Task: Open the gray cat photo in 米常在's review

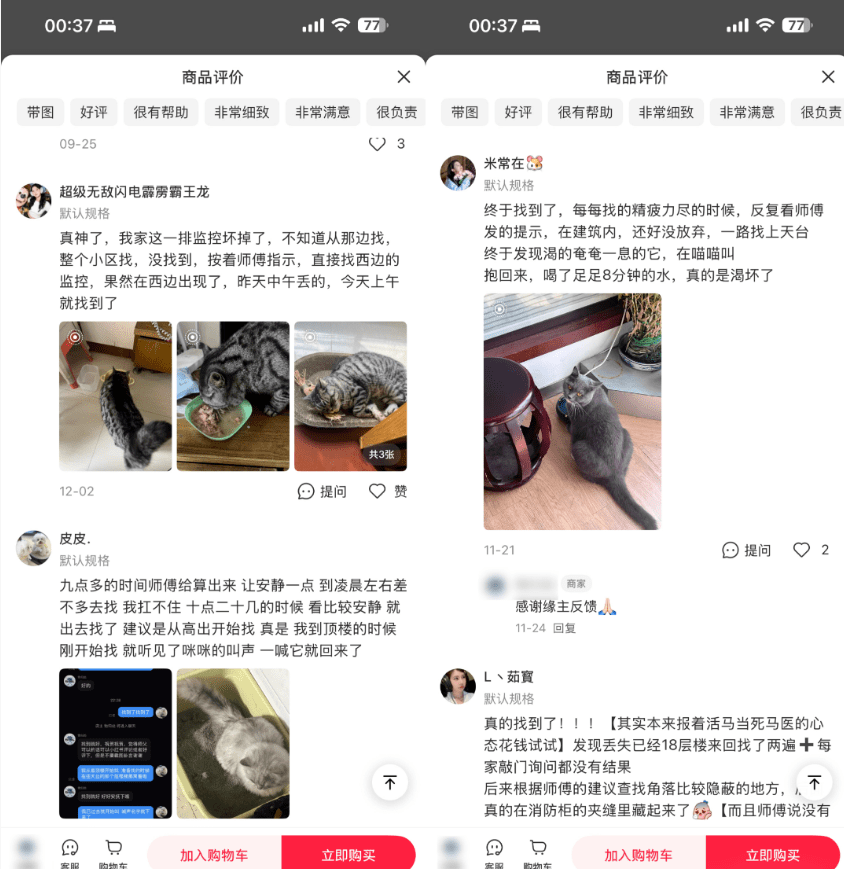Action: tap(572, 410)
